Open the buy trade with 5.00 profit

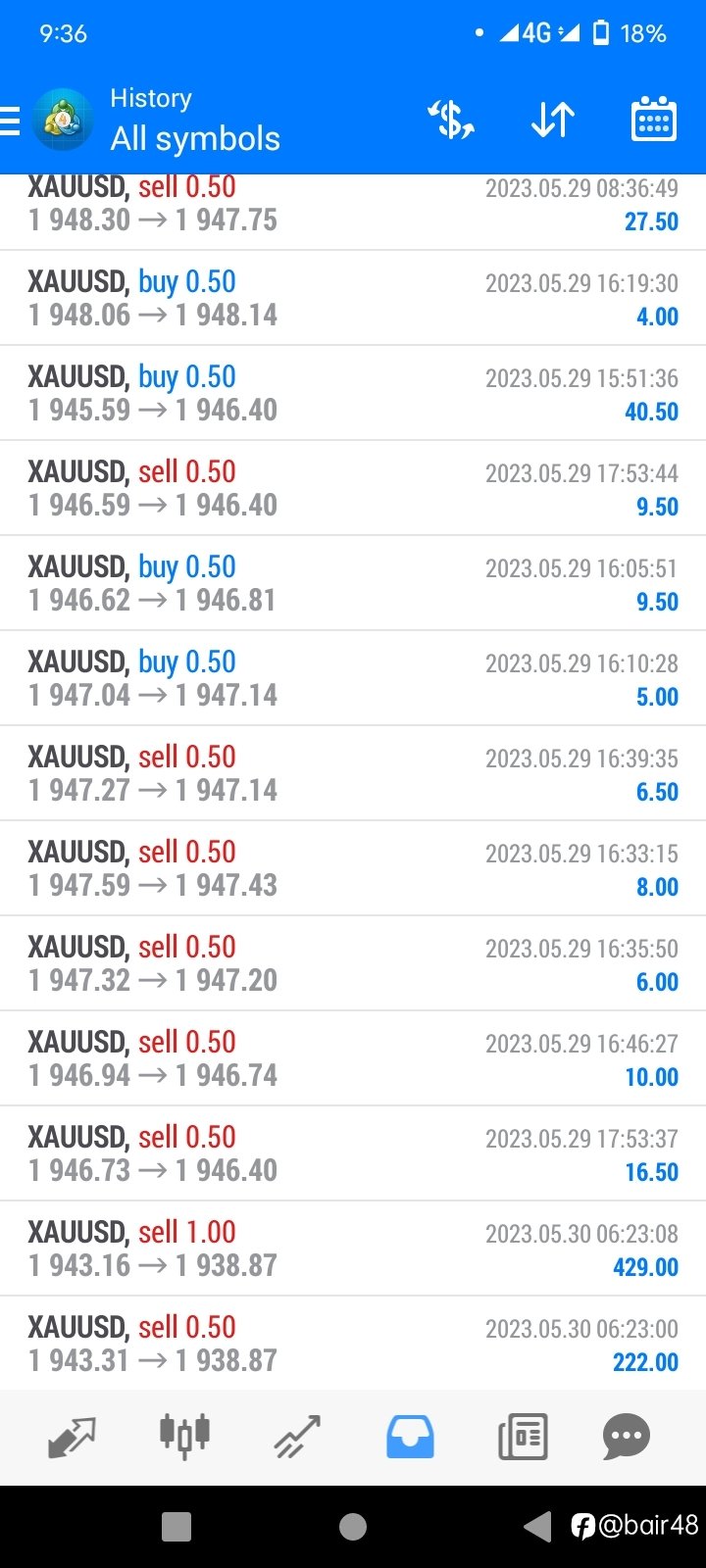(x=353, y=678)
